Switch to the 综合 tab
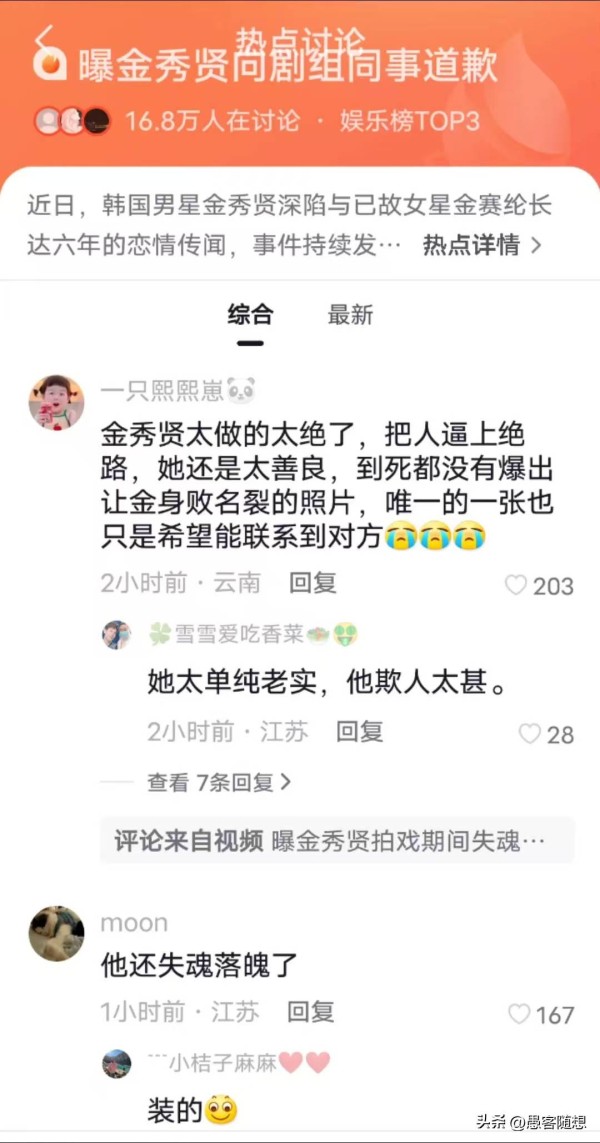600x1143 pixels. pos(250,315)
